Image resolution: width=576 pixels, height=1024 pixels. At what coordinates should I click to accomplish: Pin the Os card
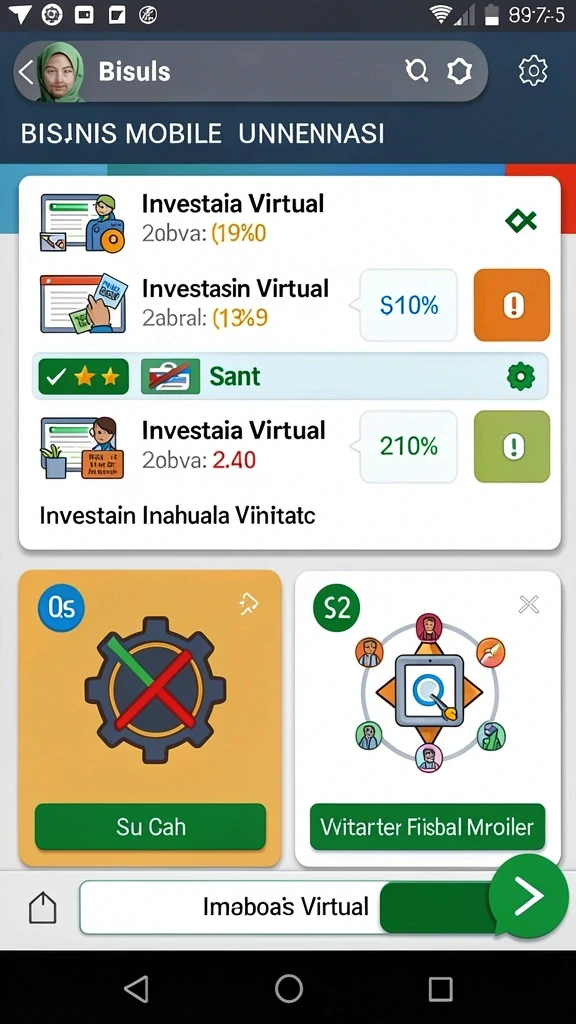coord(249,605)
